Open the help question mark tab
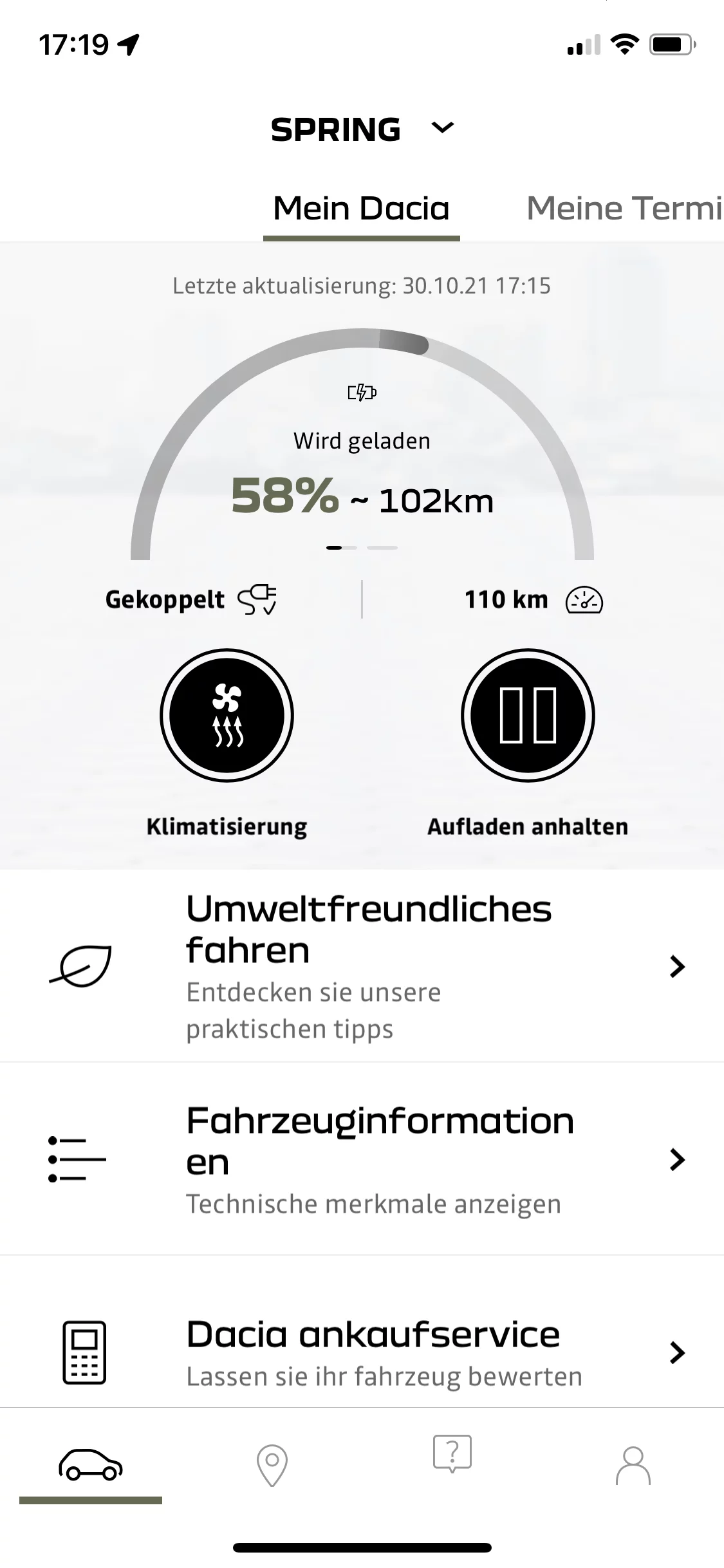This screenshot has width=724, height=1568. pyautogui.click(x=452, y=1455)
